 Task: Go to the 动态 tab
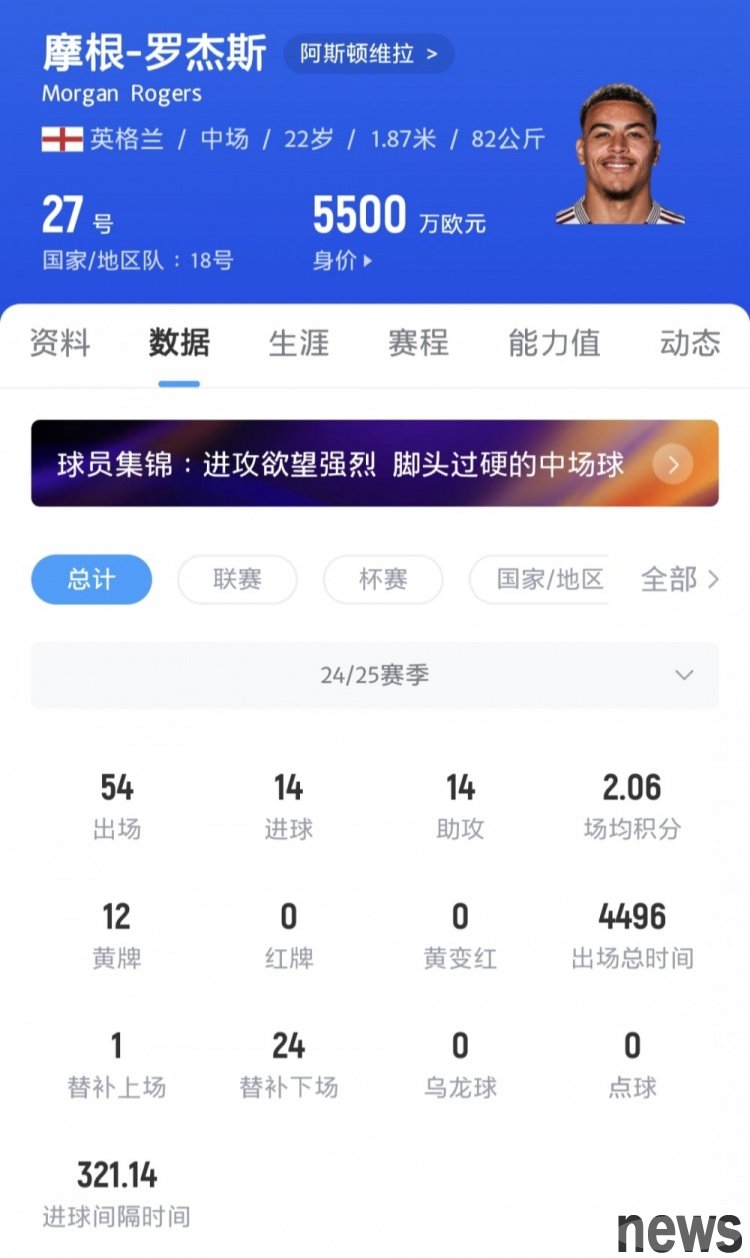690,343
